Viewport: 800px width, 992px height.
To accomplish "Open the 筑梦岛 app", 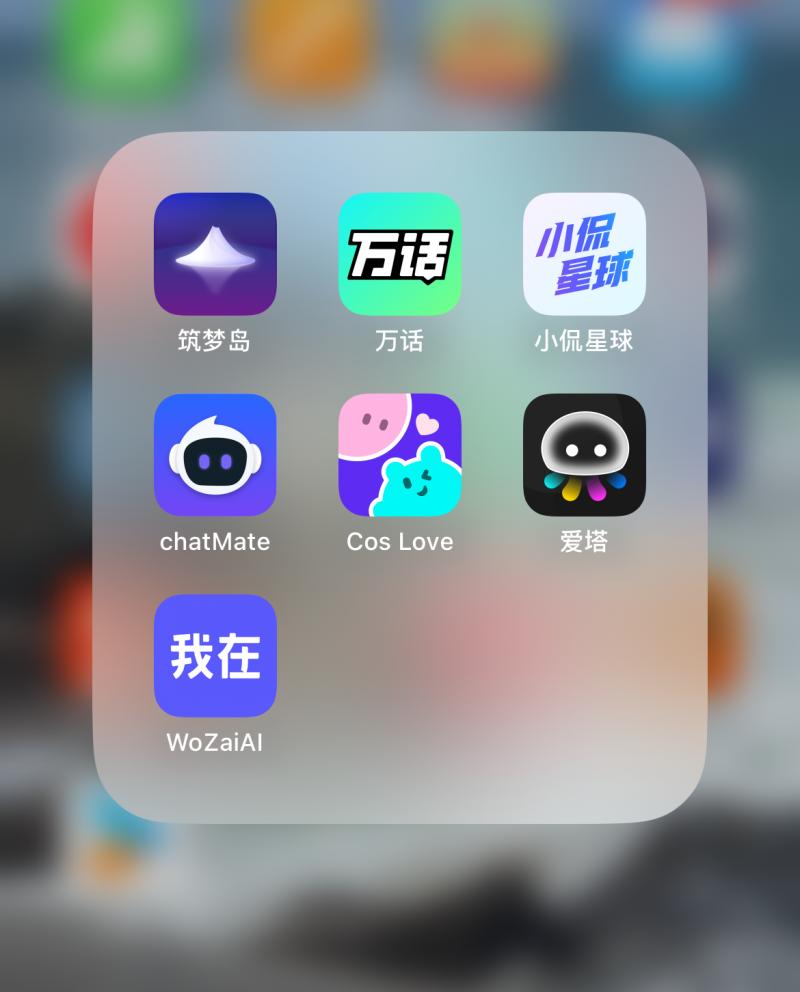I will [215, 254].
